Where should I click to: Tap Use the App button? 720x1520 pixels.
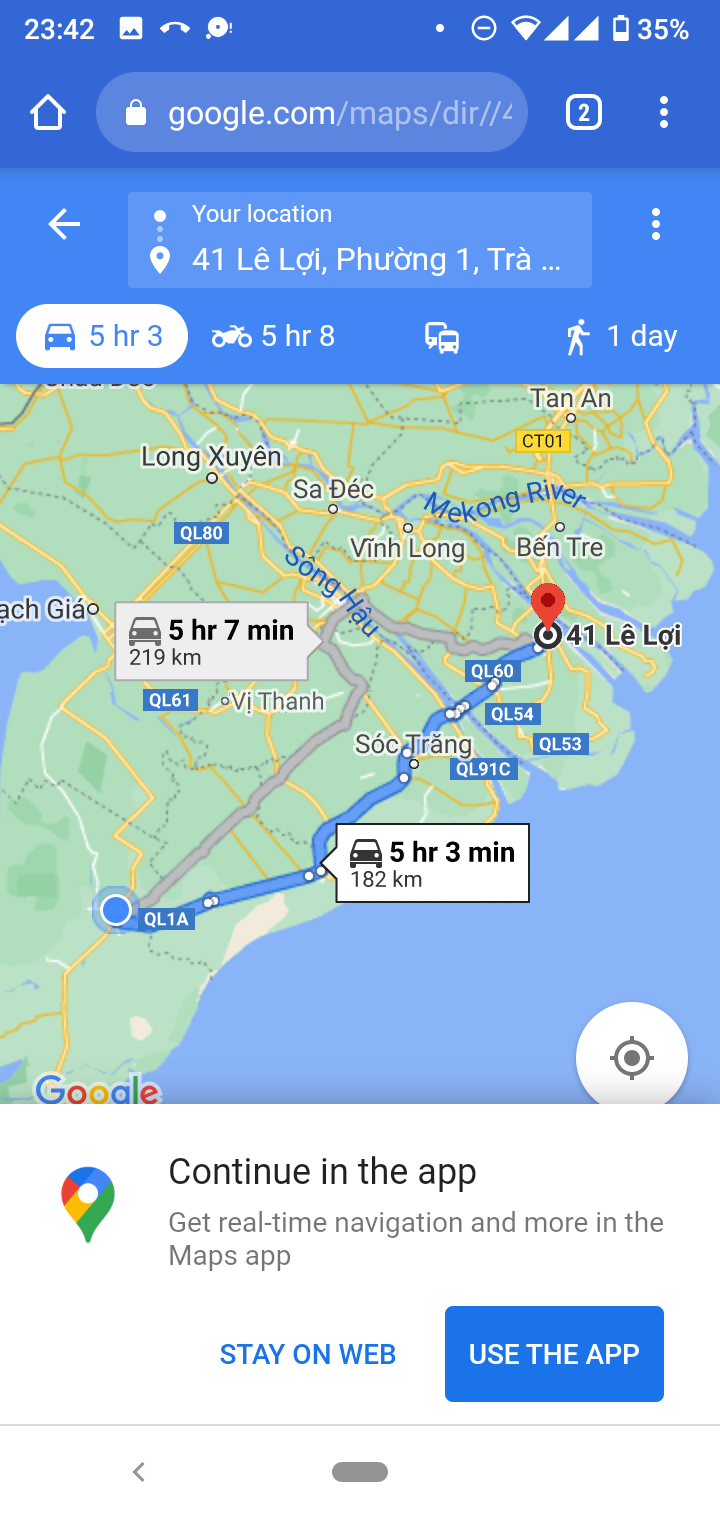(554, 1354)
